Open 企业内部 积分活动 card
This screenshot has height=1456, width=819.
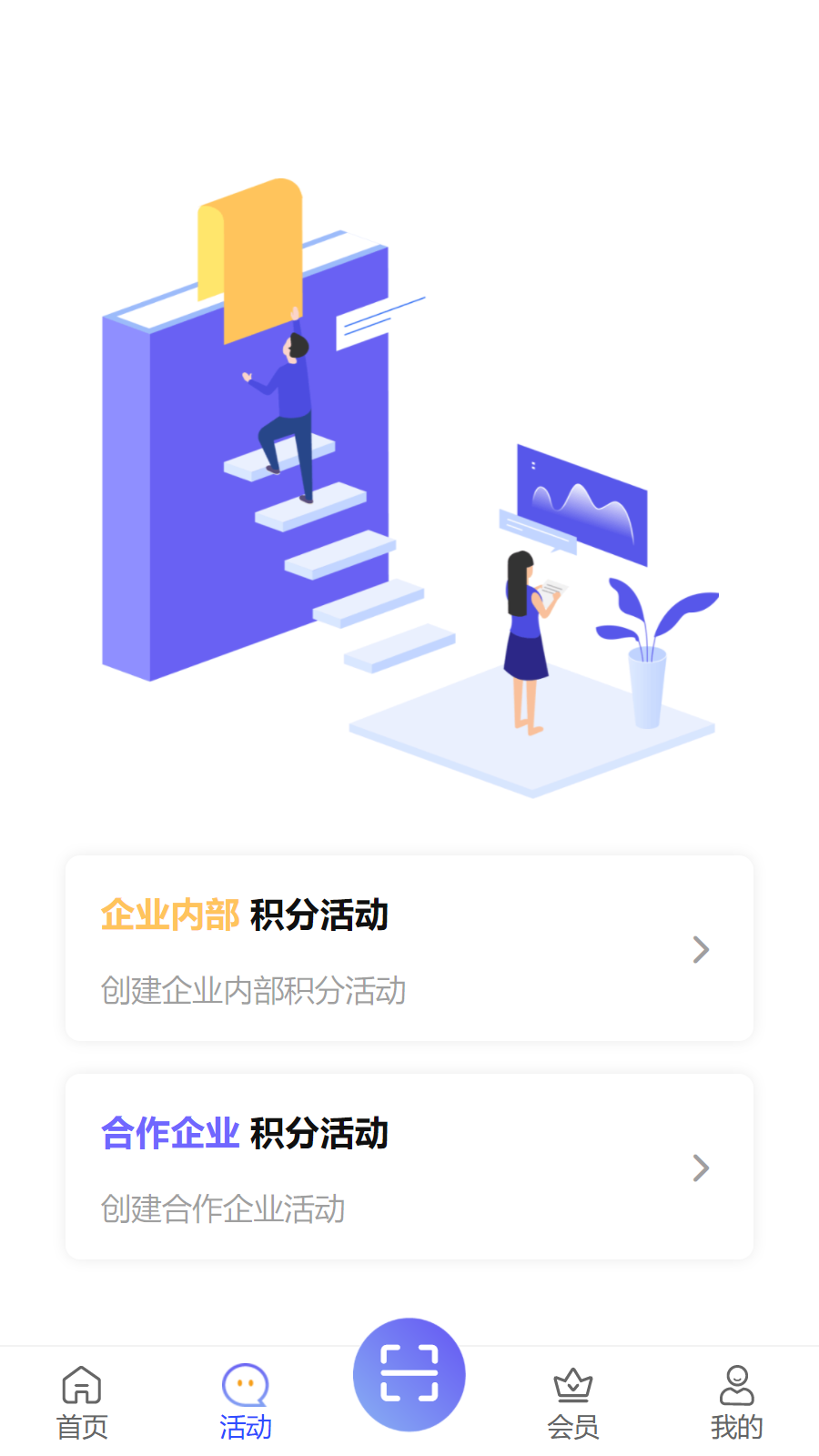tap(409, 948)
